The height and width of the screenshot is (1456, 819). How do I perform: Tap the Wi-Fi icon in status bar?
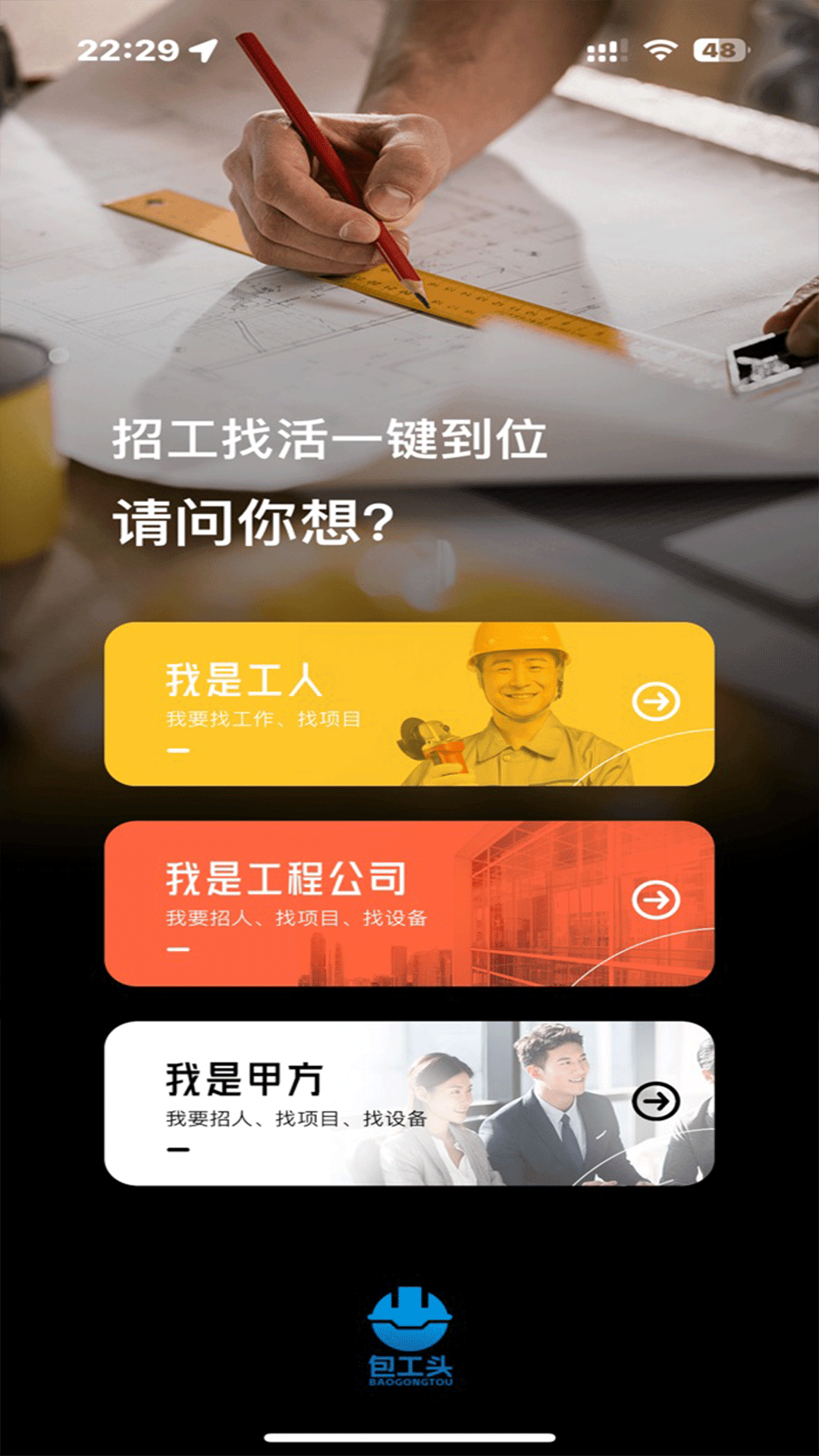pyautogui.click(x=661, y=50)
